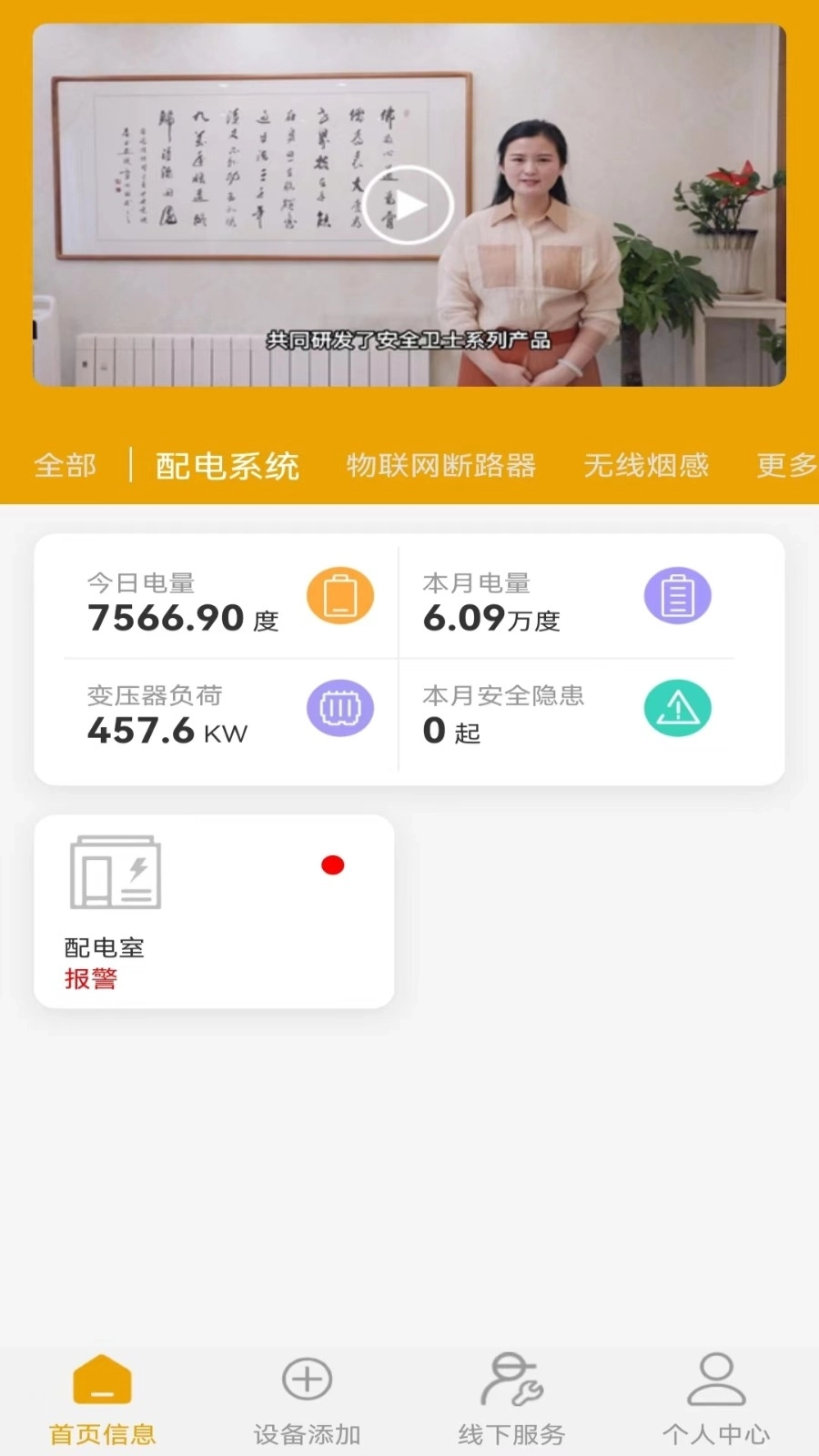Image resolution: width=819 pixels, height=1456 pixels.
Task: Click the monthly electricity purple battery icon
Action: 677,595
